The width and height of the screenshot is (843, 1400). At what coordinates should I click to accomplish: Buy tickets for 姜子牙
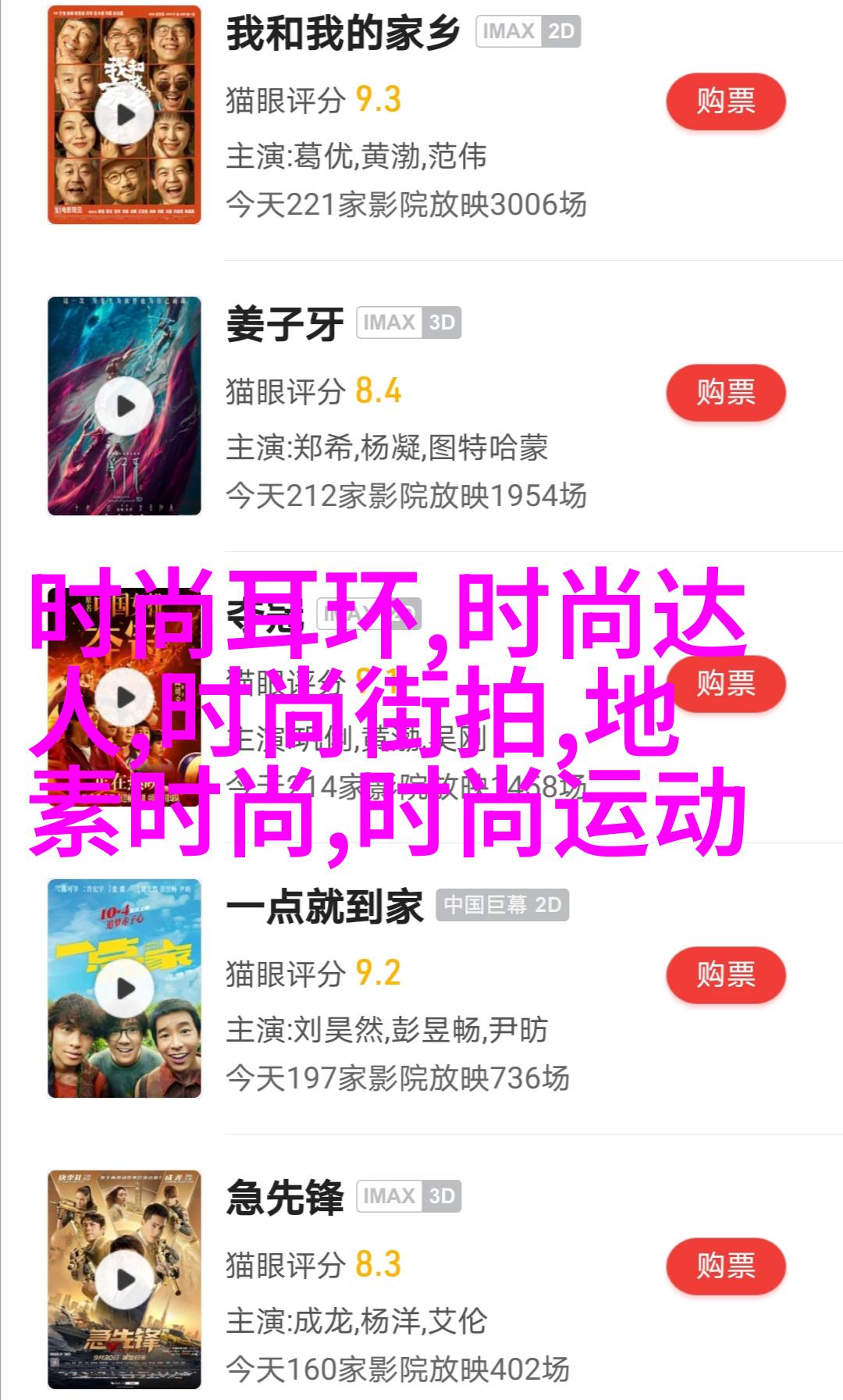coord(725,393)
